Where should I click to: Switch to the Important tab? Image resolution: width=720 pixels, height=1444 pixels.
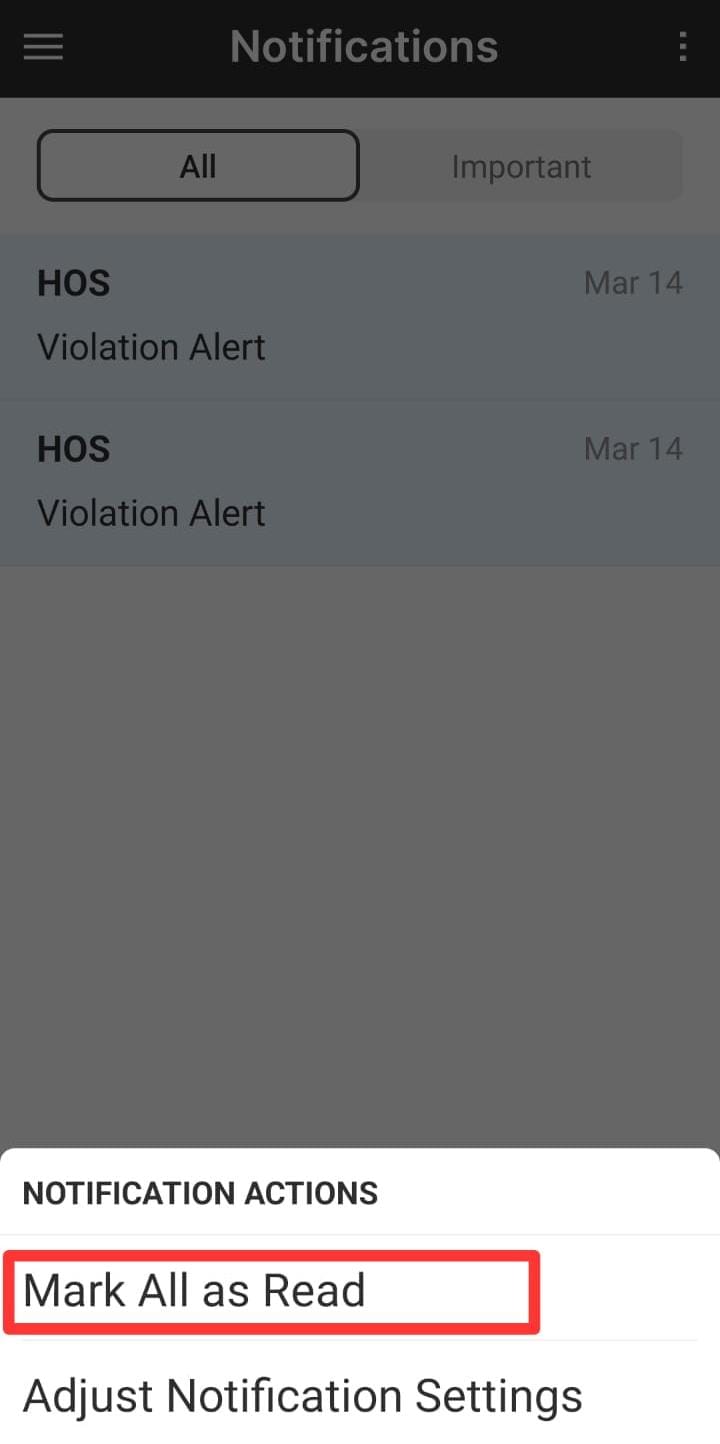click(x=521, y=166)
